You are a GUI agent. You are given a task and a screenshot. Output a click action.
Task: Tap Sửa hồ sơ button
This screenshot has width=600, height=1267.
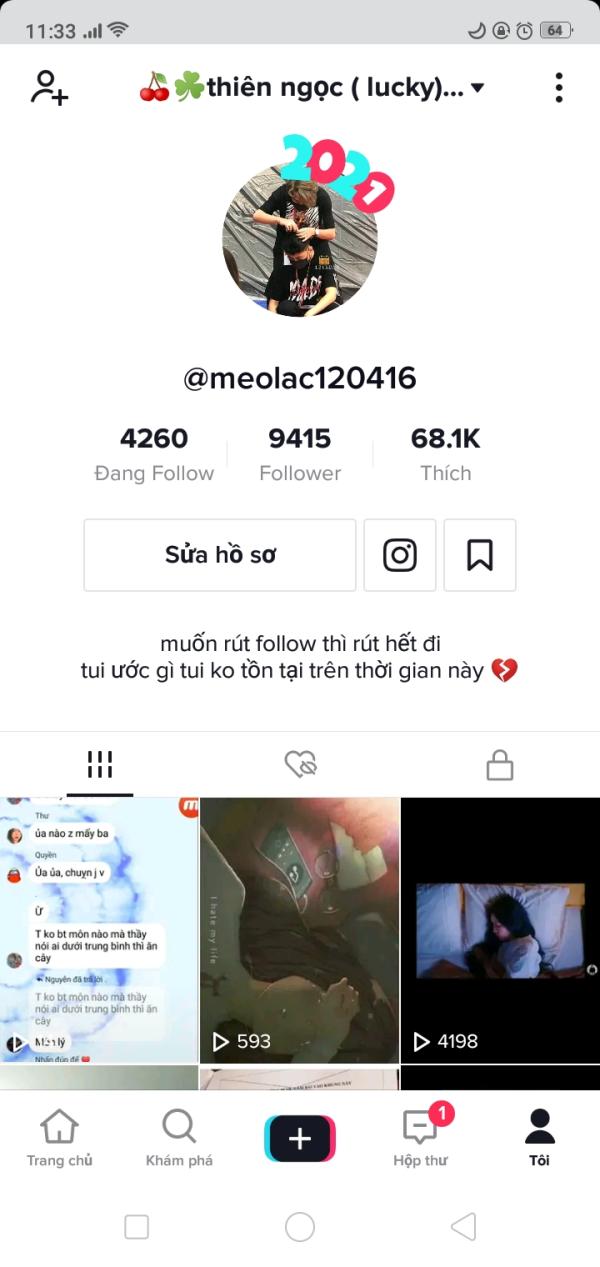220,555
